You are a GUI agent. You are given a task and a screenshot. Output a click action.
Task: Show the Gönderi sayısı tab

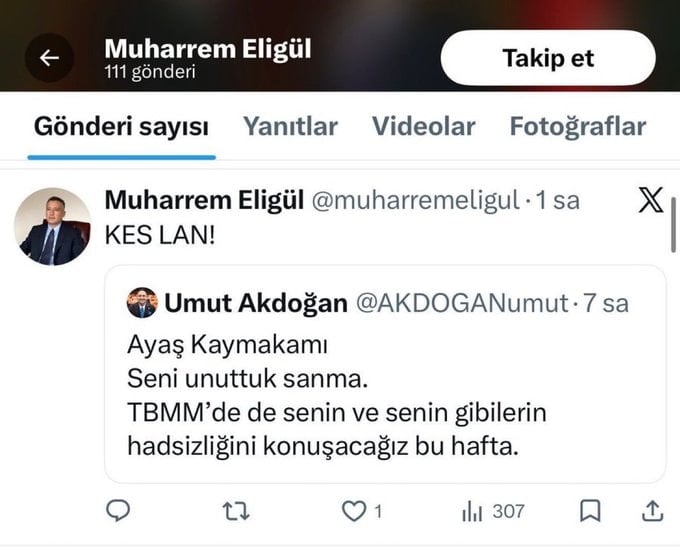[x=121, y=127]
